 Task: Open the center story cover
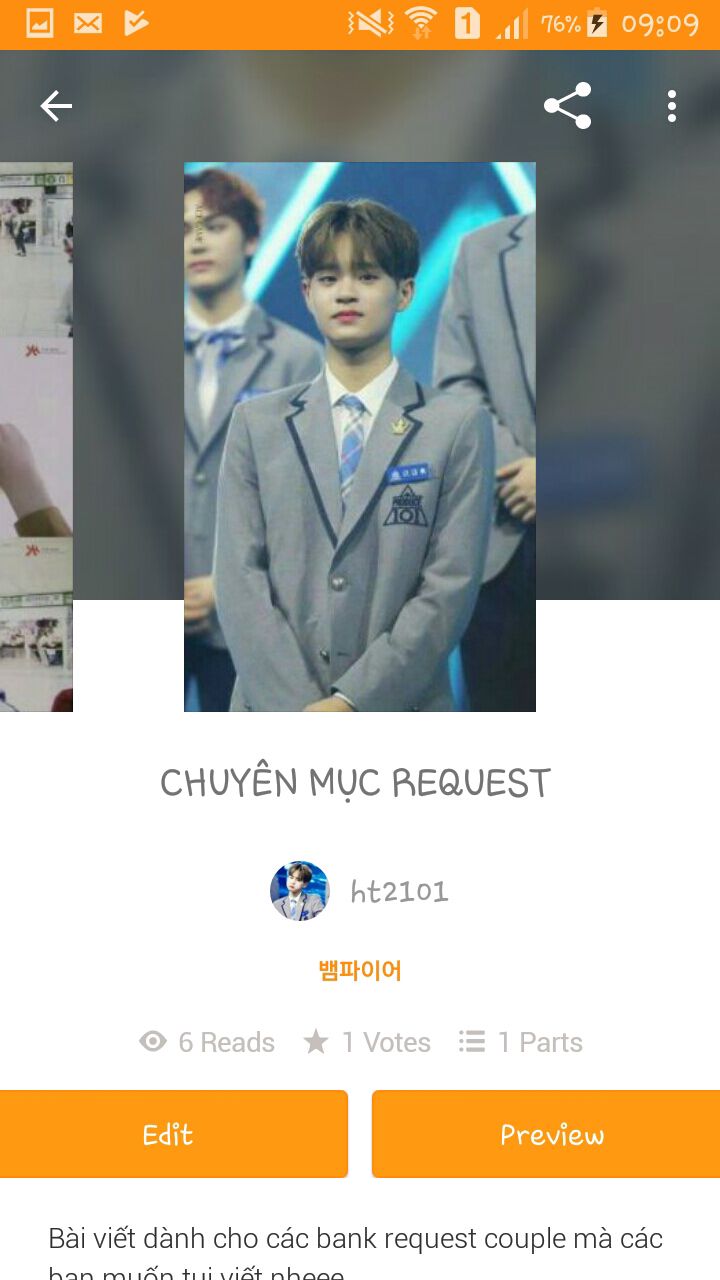pyautogui.click(x=360, y=437)
